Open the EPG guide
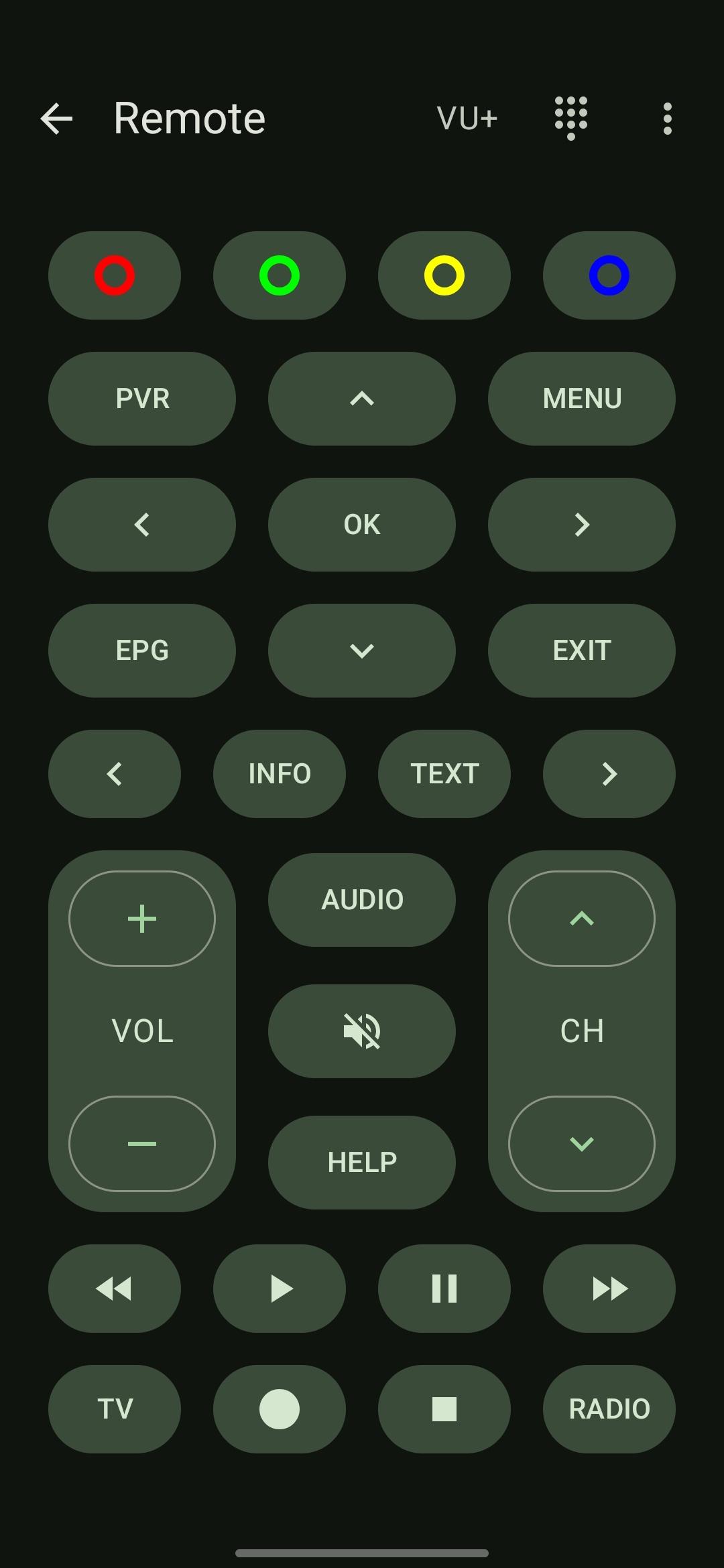 click(142, 651)
